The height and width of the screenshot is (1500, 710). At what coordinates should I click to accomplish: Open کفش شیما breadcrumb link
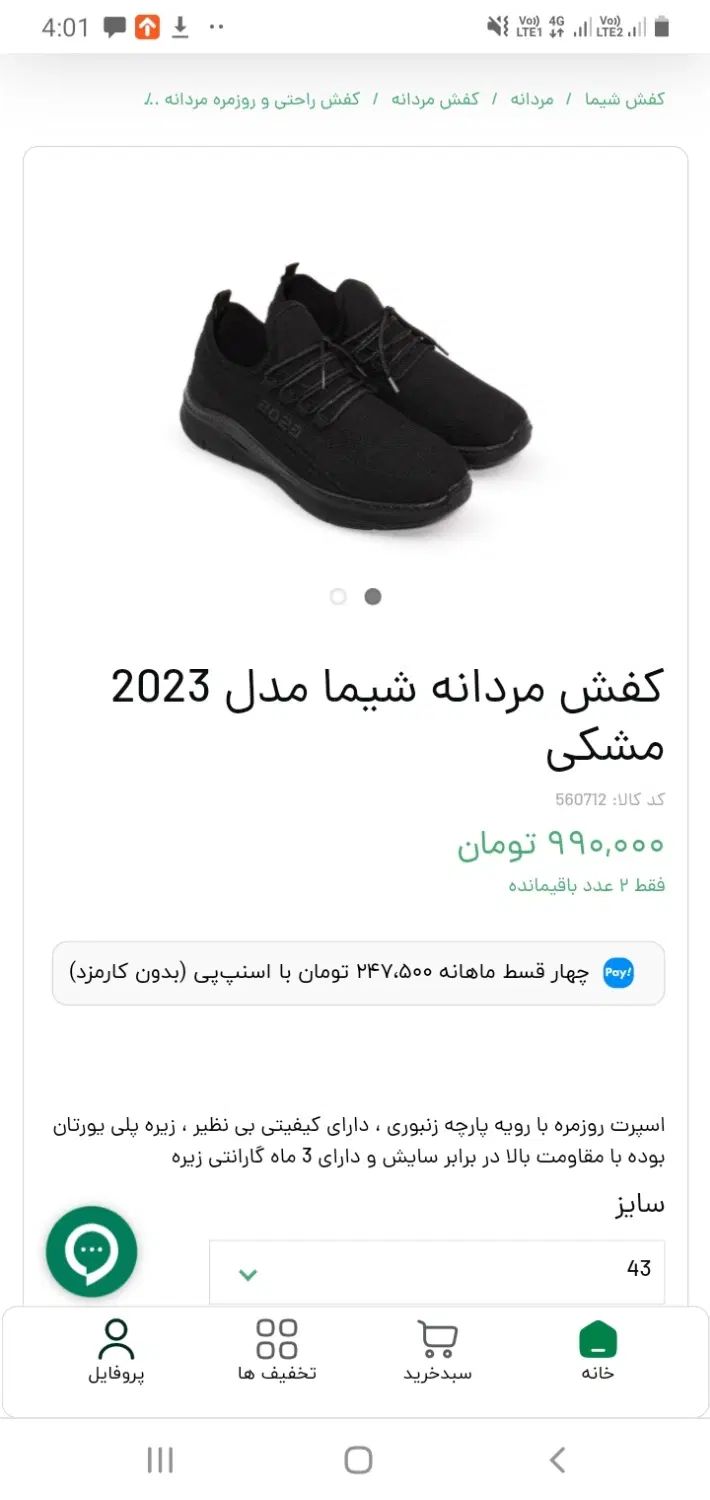pyautogui.click(x=625, y=99)
